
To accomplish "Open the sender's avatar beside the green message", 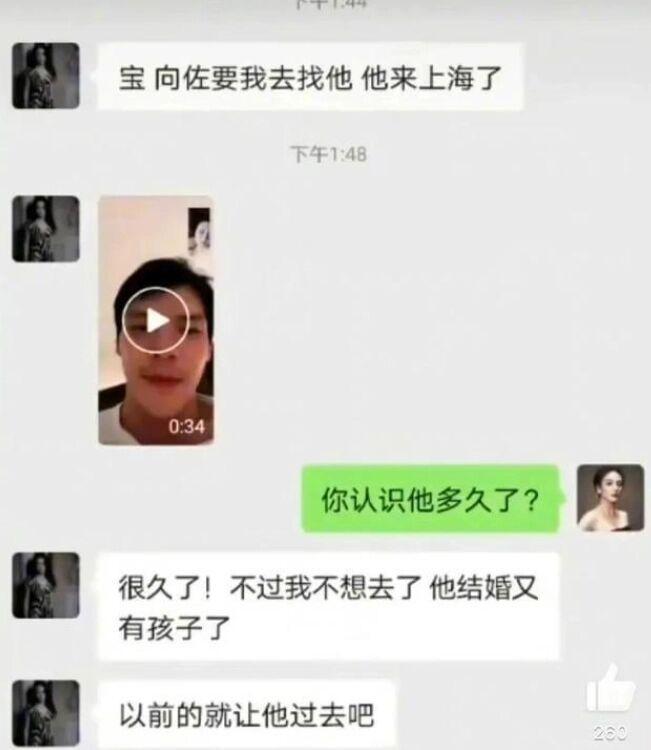I will 610,498.
